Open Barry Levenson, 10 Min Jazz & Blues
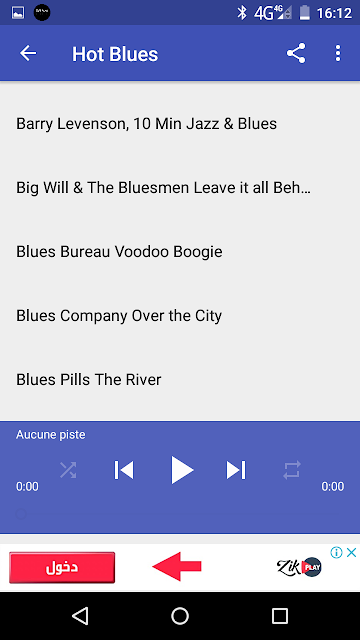This screenshot has height=640, width=360. 180,124
